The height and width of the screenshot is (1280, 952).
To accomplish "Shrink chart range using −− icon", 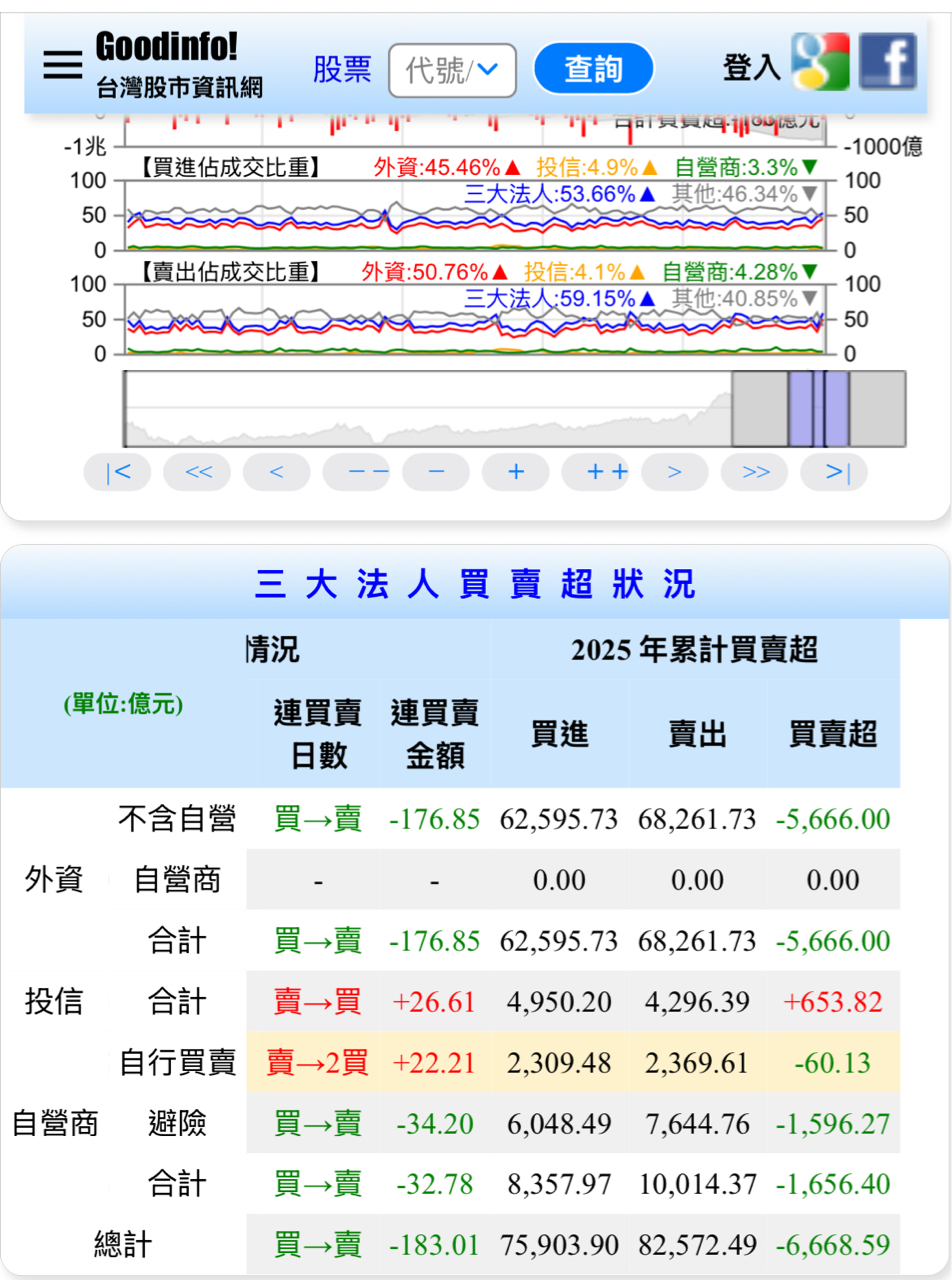I will pos(357,471).
